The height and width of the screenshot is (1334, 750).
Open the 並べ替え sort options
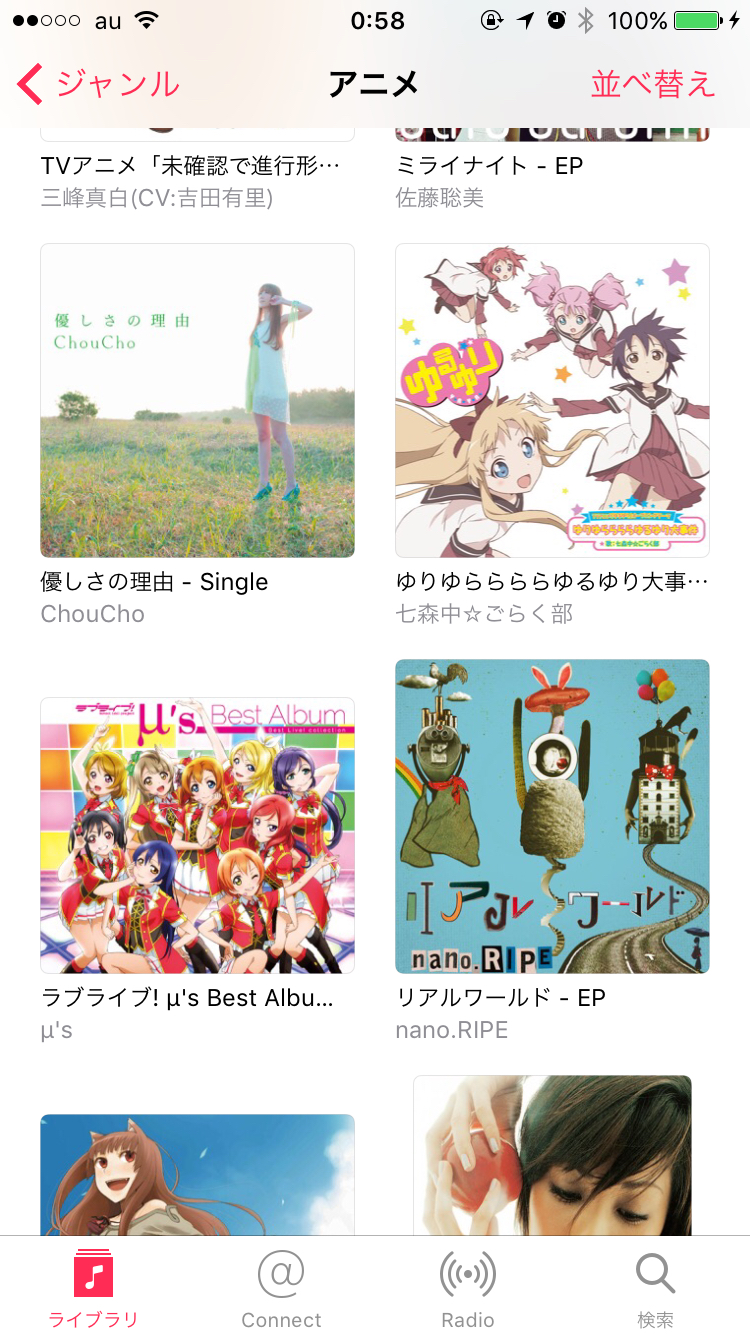pos(653,84)
